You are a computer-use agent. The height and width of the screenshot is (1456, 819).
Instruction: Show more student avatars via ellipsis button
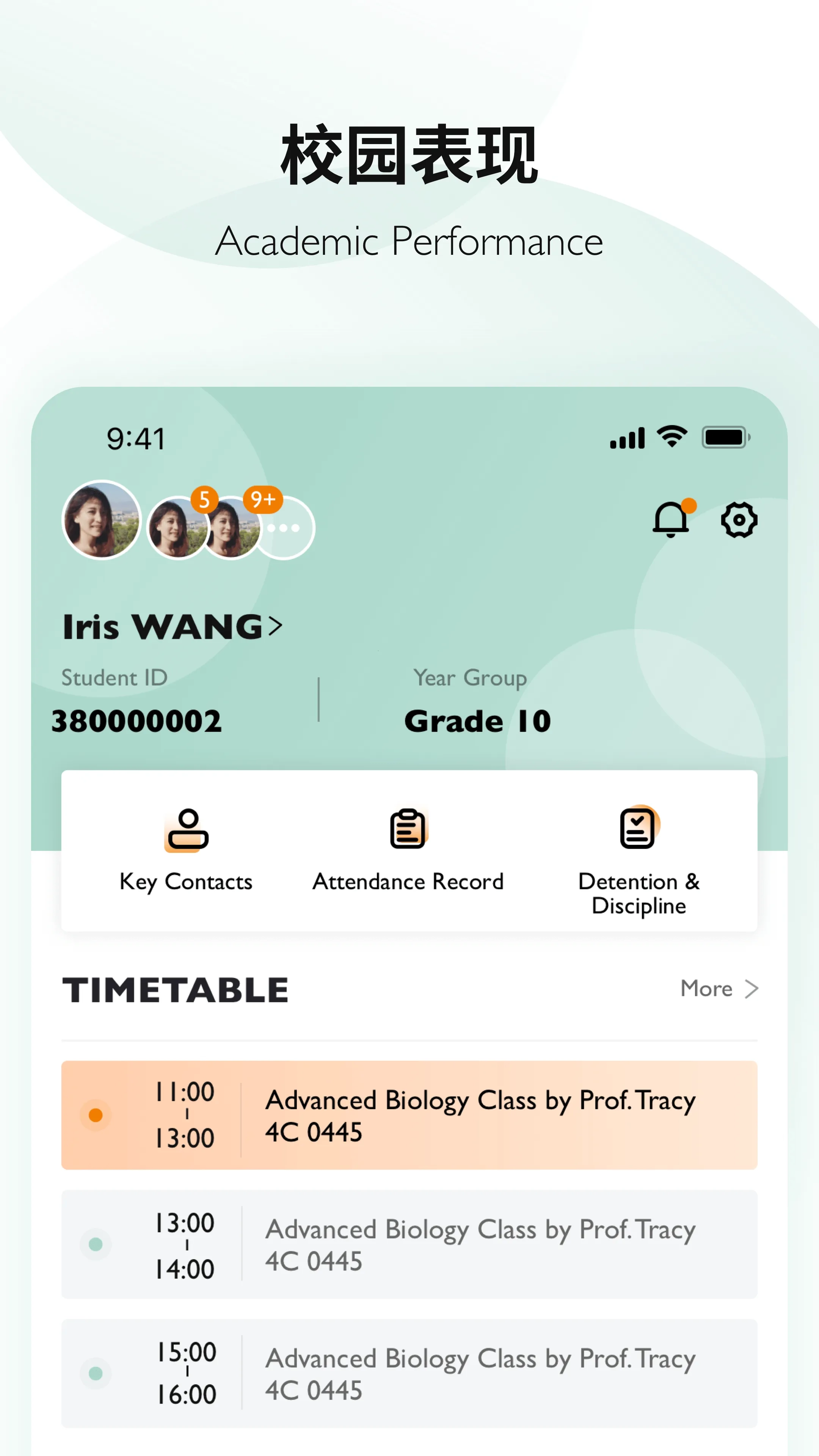pyautogui.click(x=282, y=527)
